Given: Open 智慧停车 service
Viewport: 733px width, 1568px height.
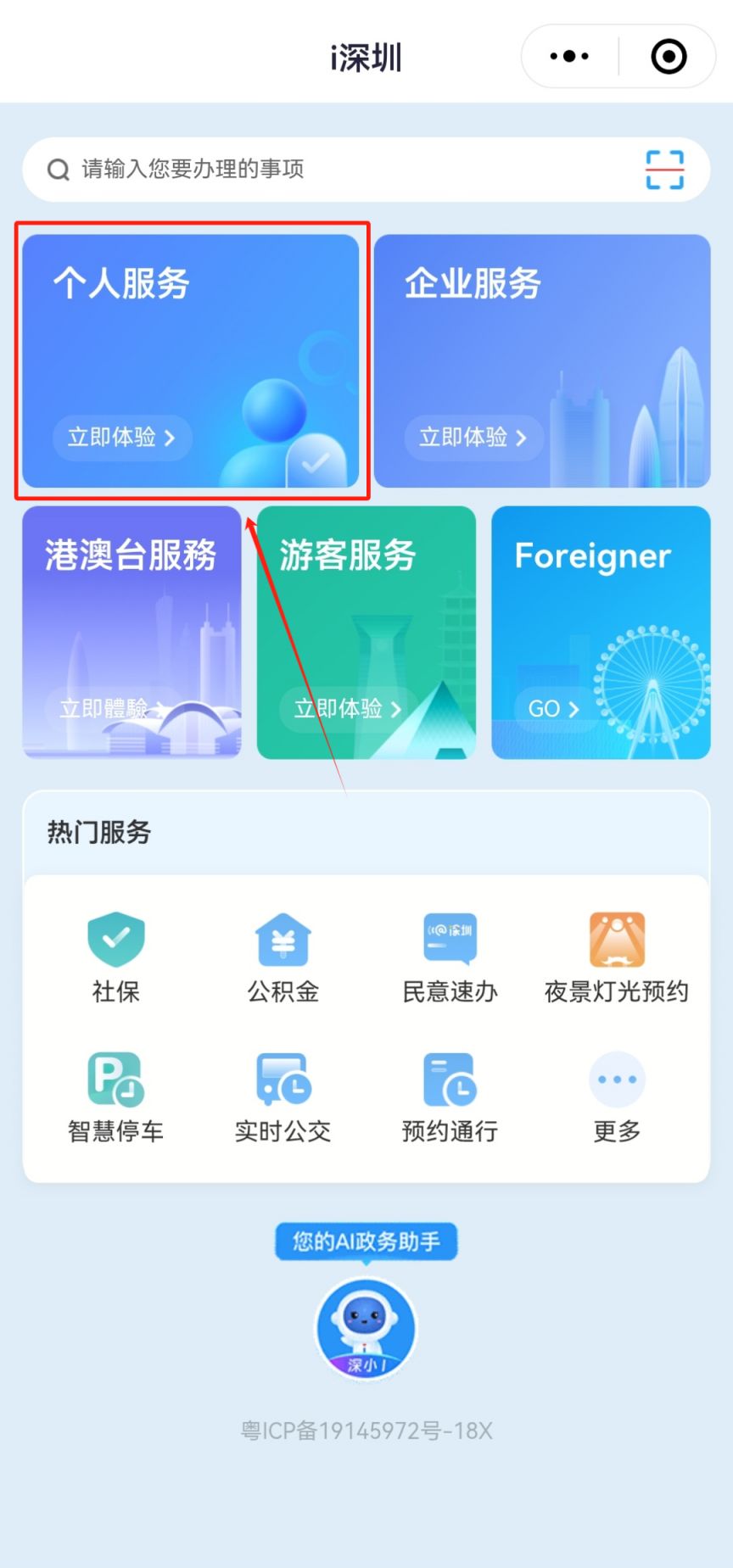Looking at the screenshot, I should 116,1096.
